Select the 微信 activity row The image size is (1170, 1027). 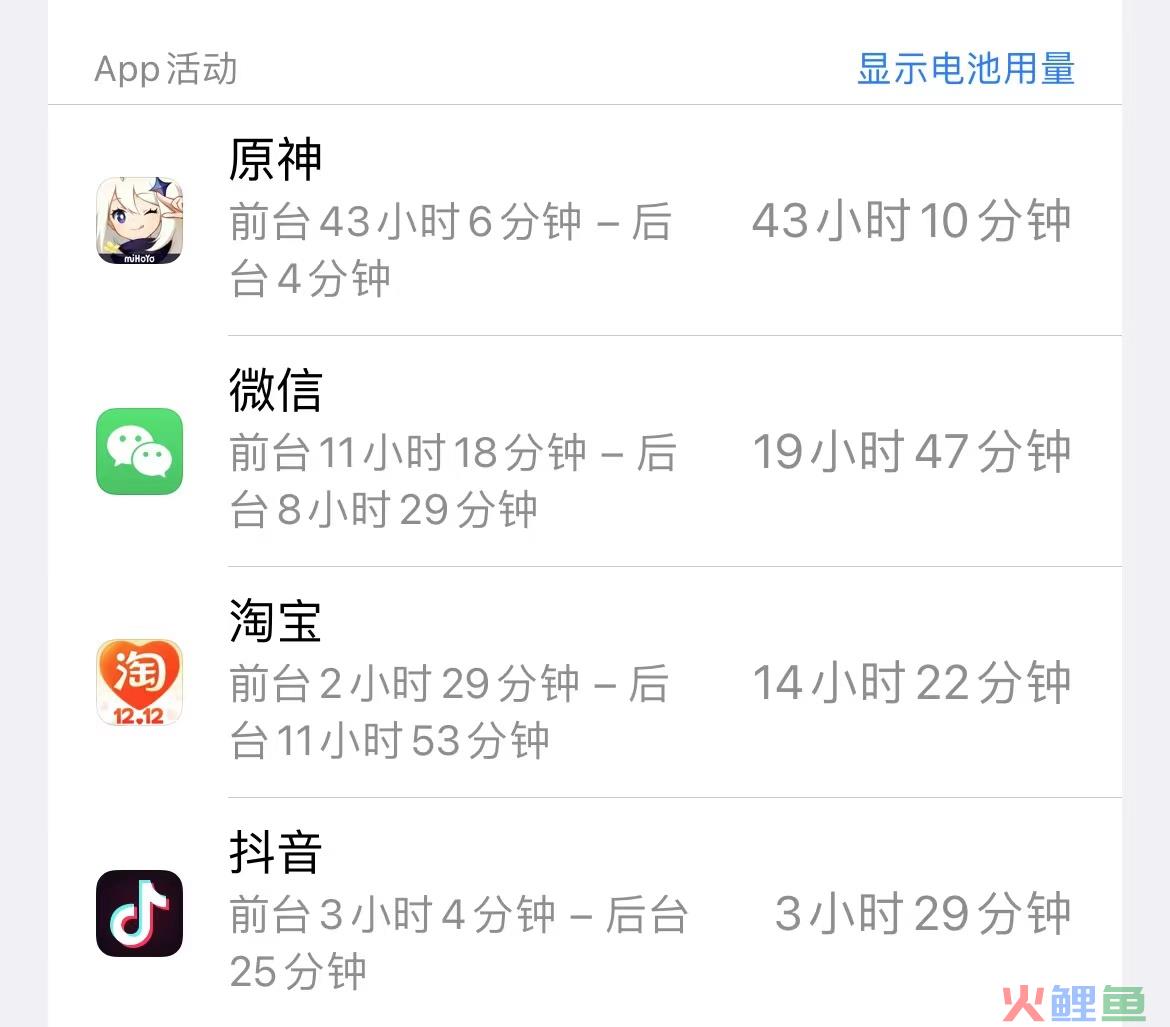(x=584, y=451)
